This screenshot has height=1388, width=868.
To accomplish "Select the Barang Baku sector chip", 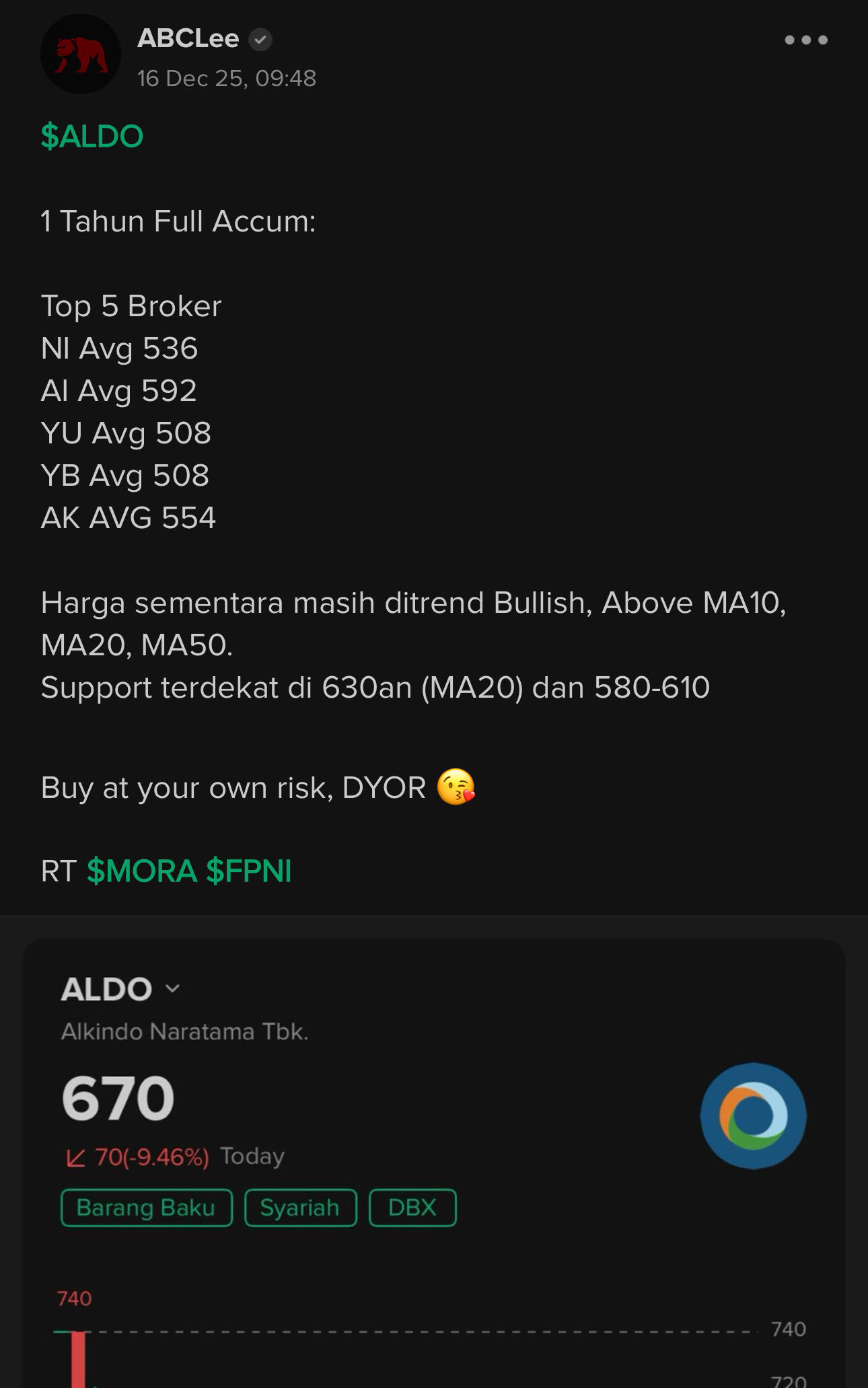I will pos(146,1208).
